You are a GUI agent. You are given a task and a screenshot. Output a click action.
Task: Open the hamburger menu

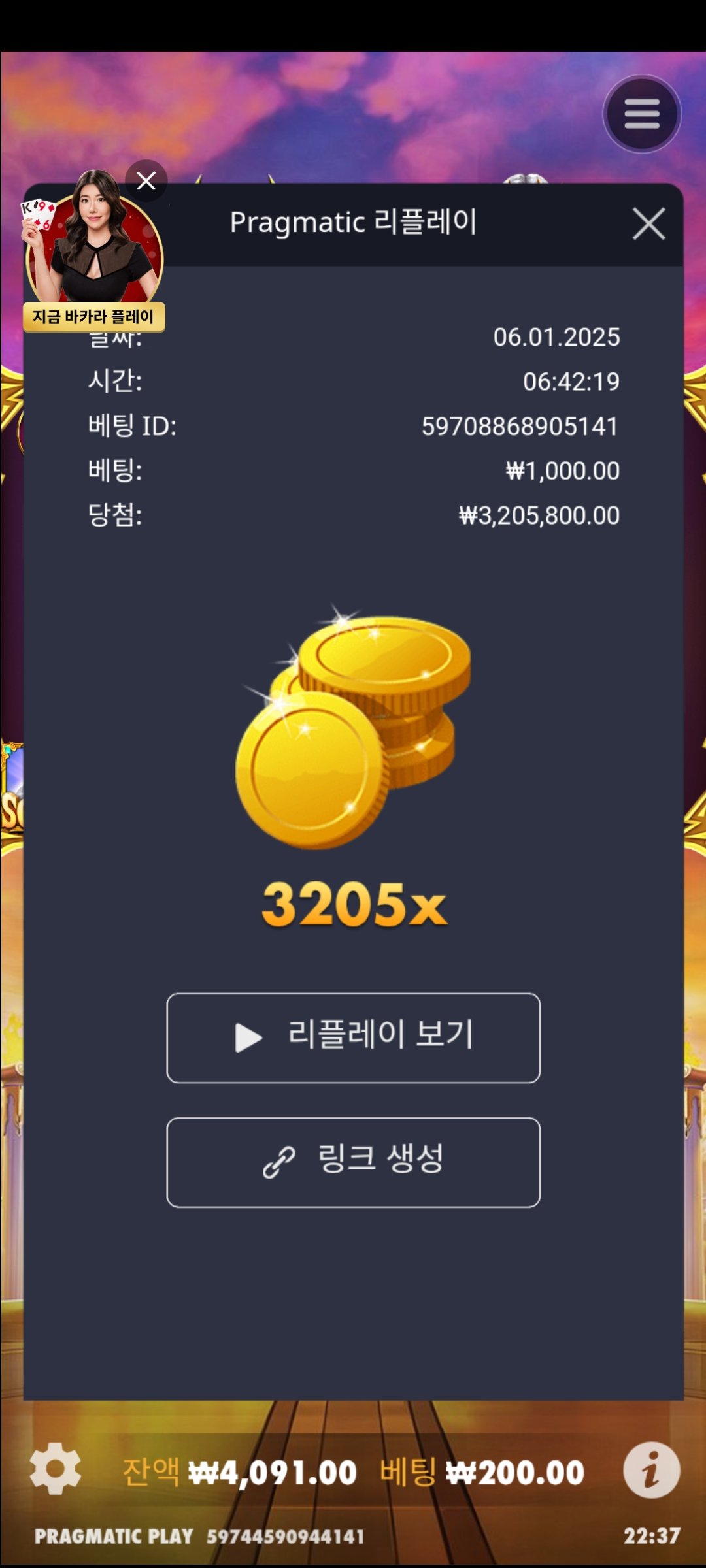641,114
